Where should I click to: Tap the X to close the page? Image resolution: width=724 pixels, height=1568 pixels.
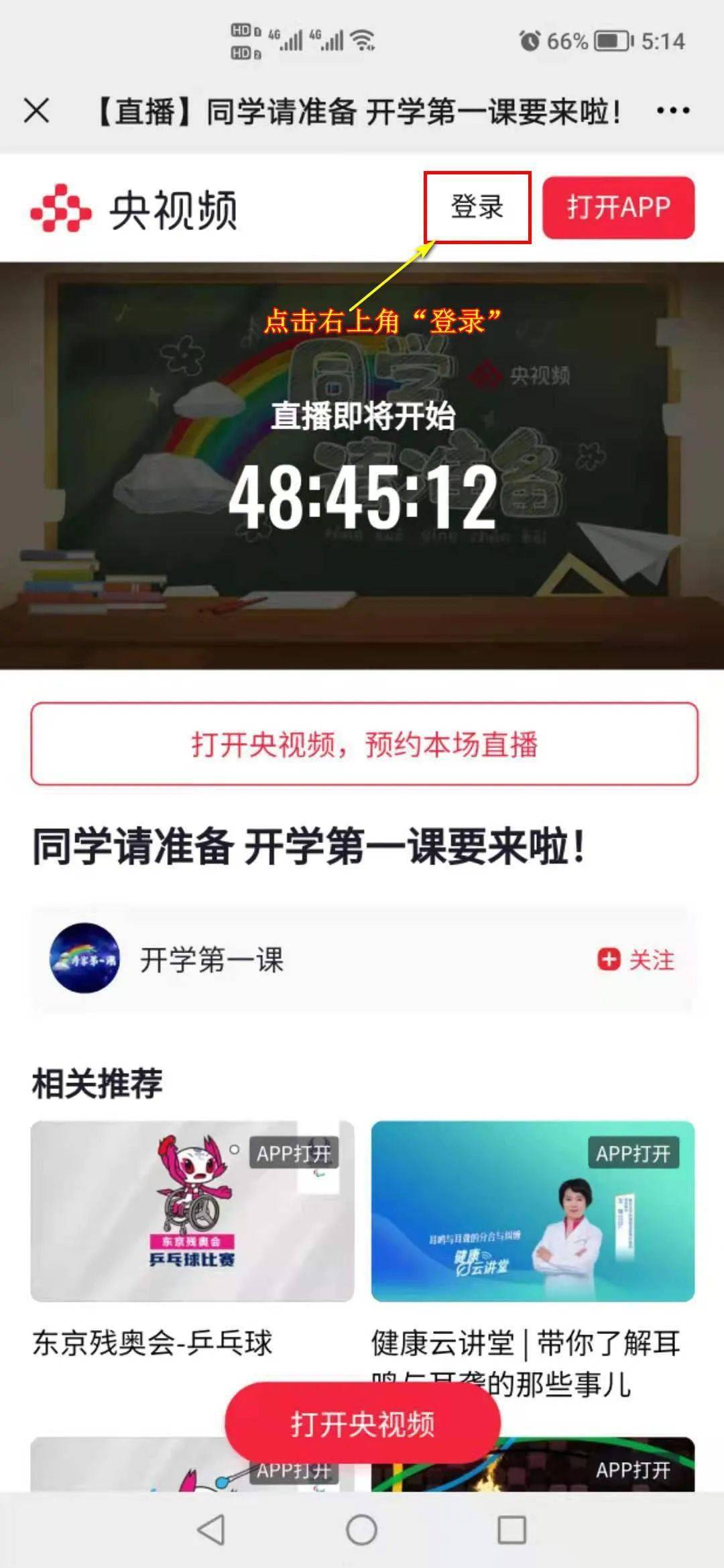[37, 111]
